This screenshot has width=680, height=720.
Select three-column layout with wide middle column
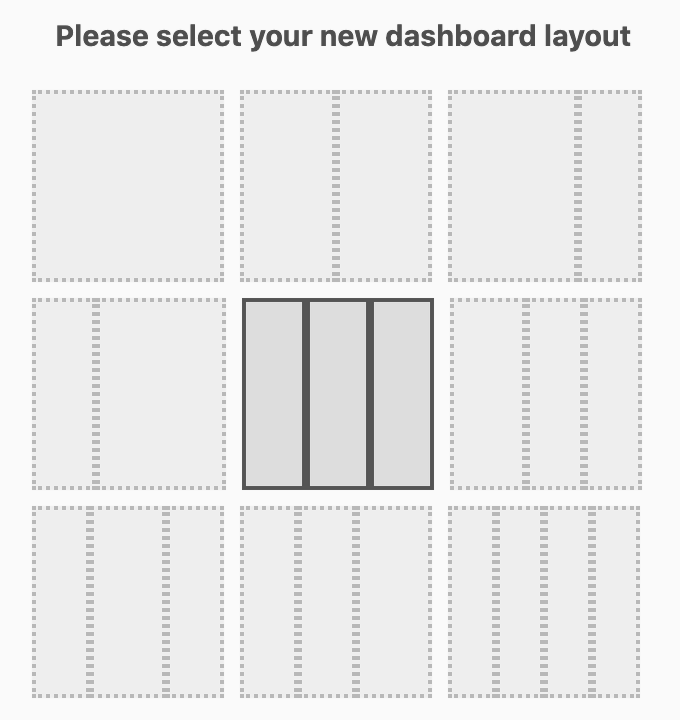[128, 602]
